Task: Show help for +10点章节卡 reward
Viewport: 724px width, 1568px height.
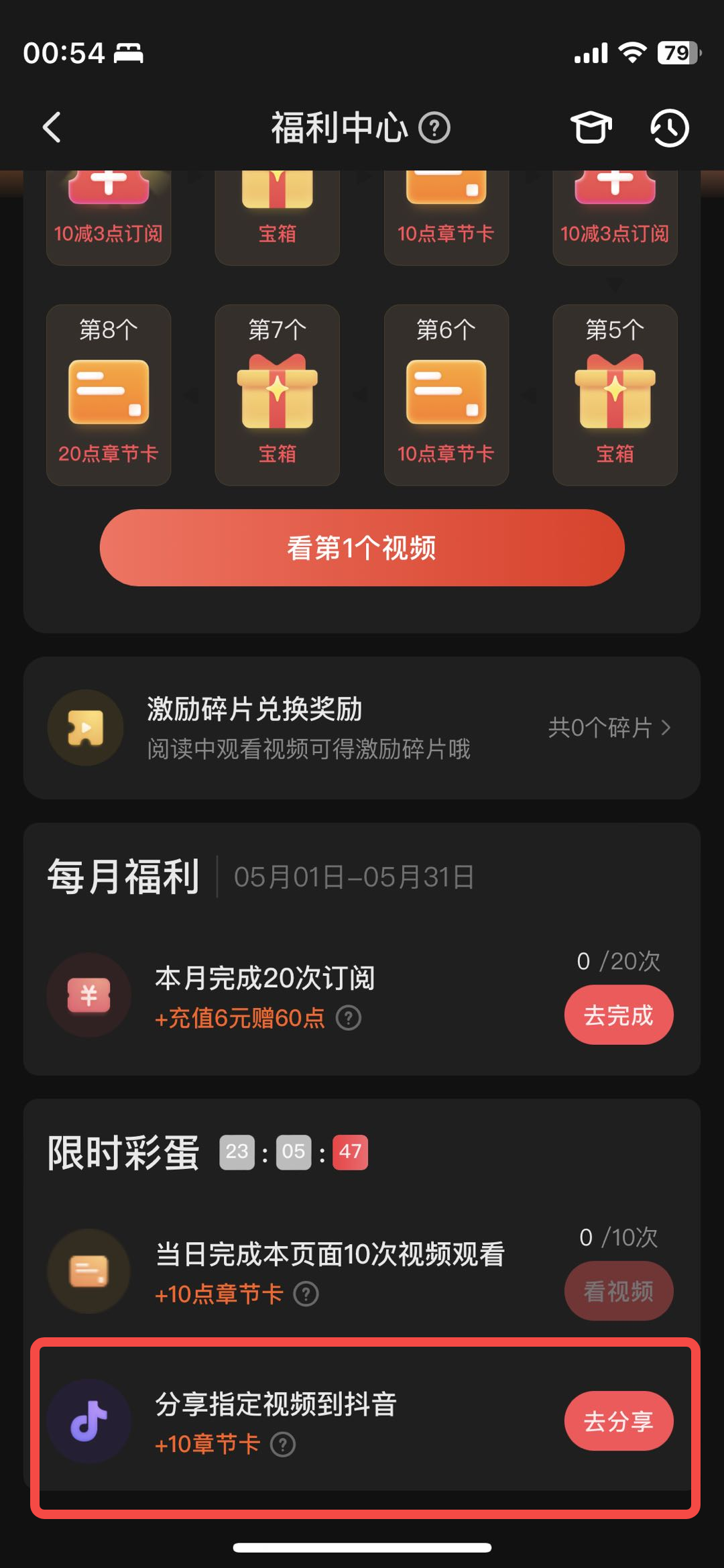Action: pos(306,1294)
